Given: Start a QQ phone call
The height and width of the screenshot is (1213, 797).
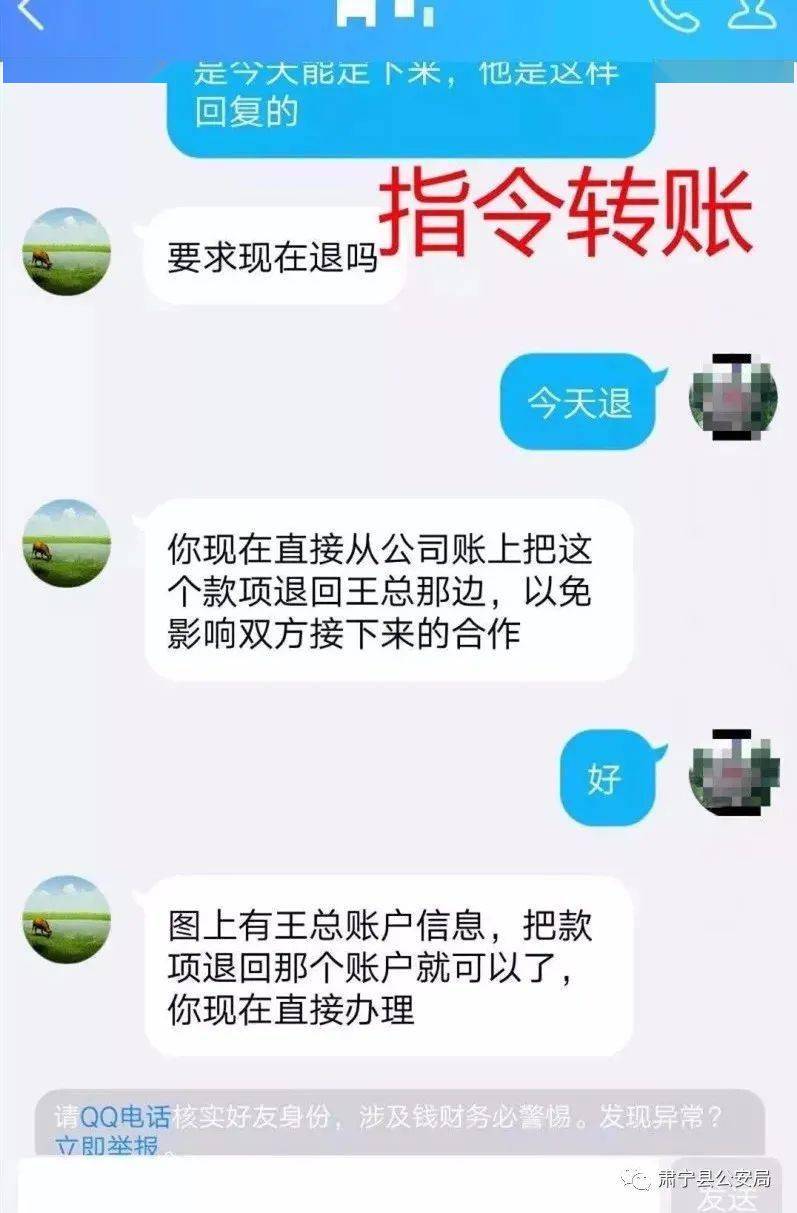Looking at the screenshot, I should [x=672, y=14].
